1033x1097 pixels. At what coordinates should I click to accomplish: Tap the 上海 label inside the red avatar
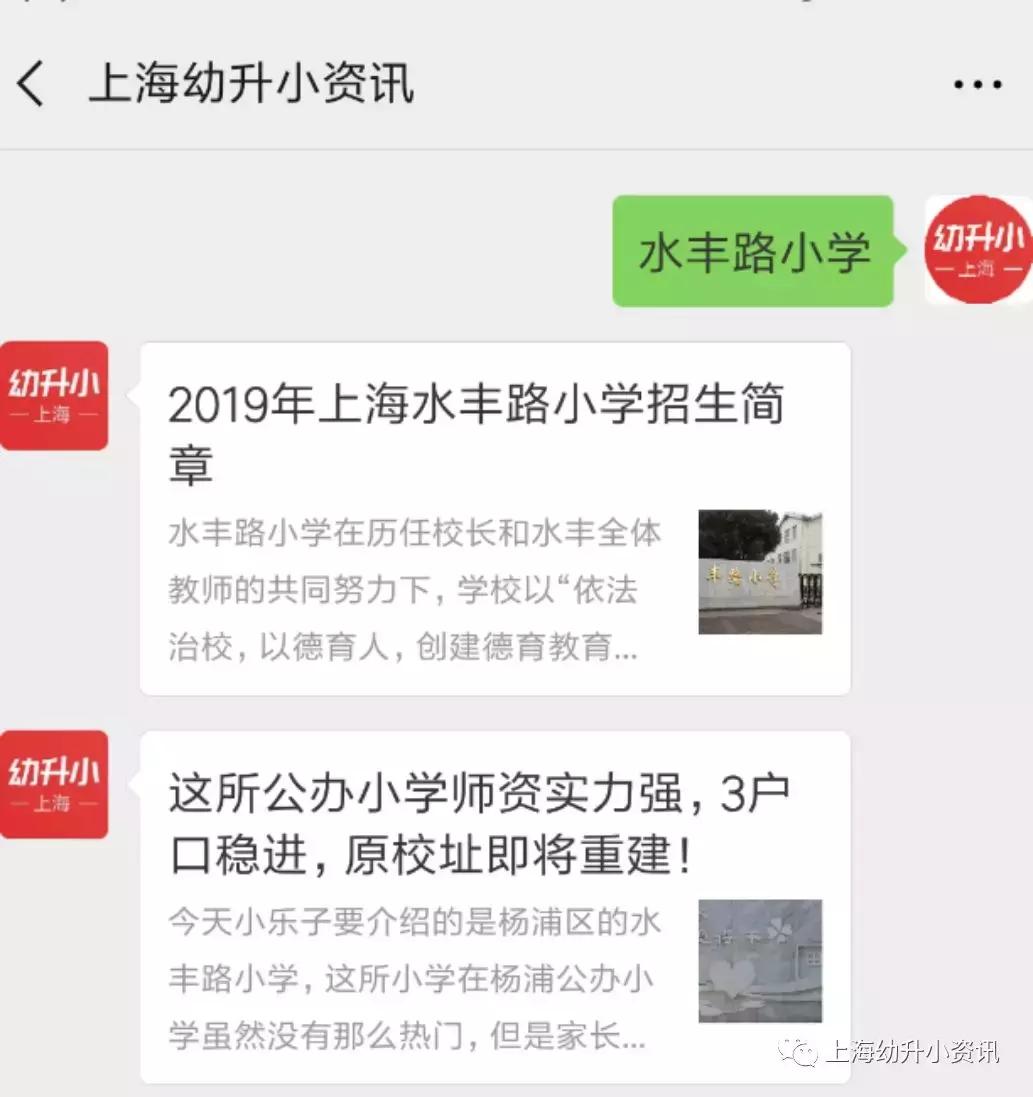point(54,414)
